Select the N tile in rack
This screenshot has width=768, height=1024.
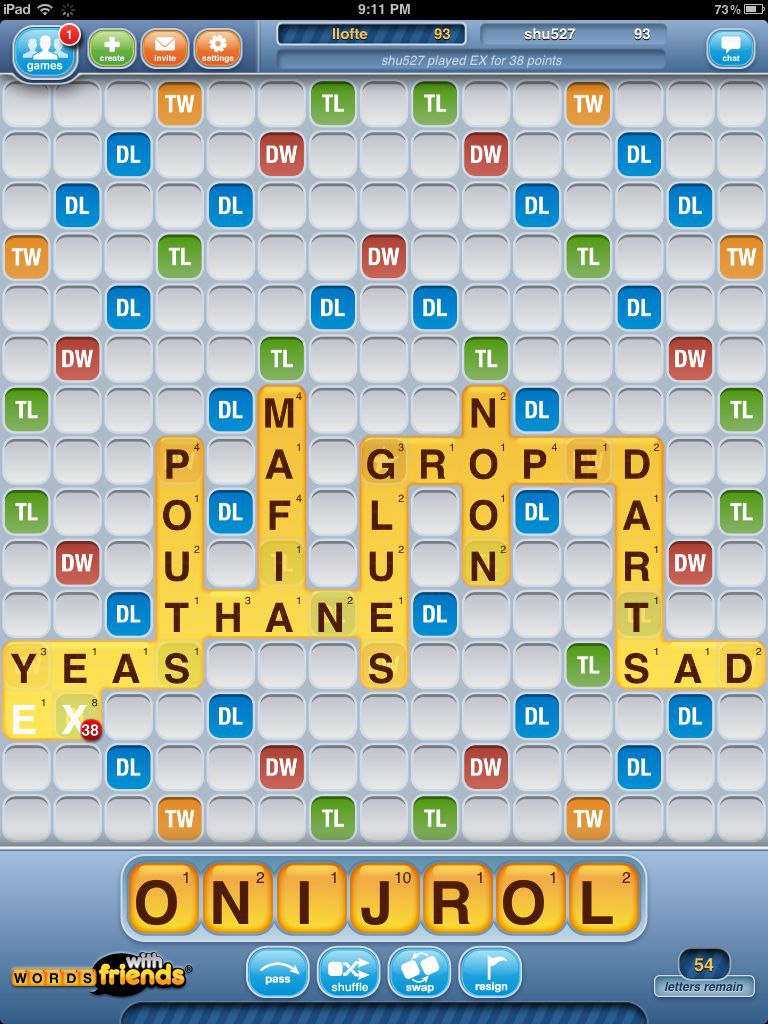(x=241, y=899)
